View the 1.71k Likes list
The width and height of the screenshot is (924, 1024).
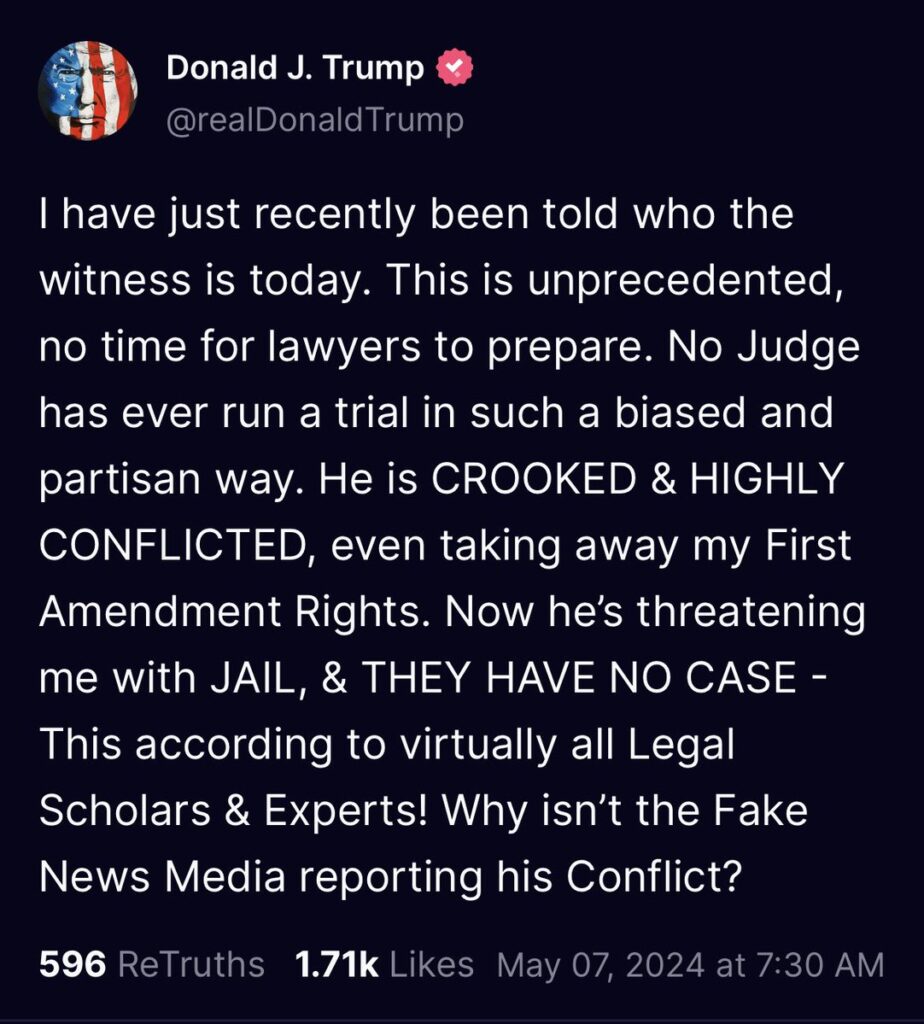384,964
